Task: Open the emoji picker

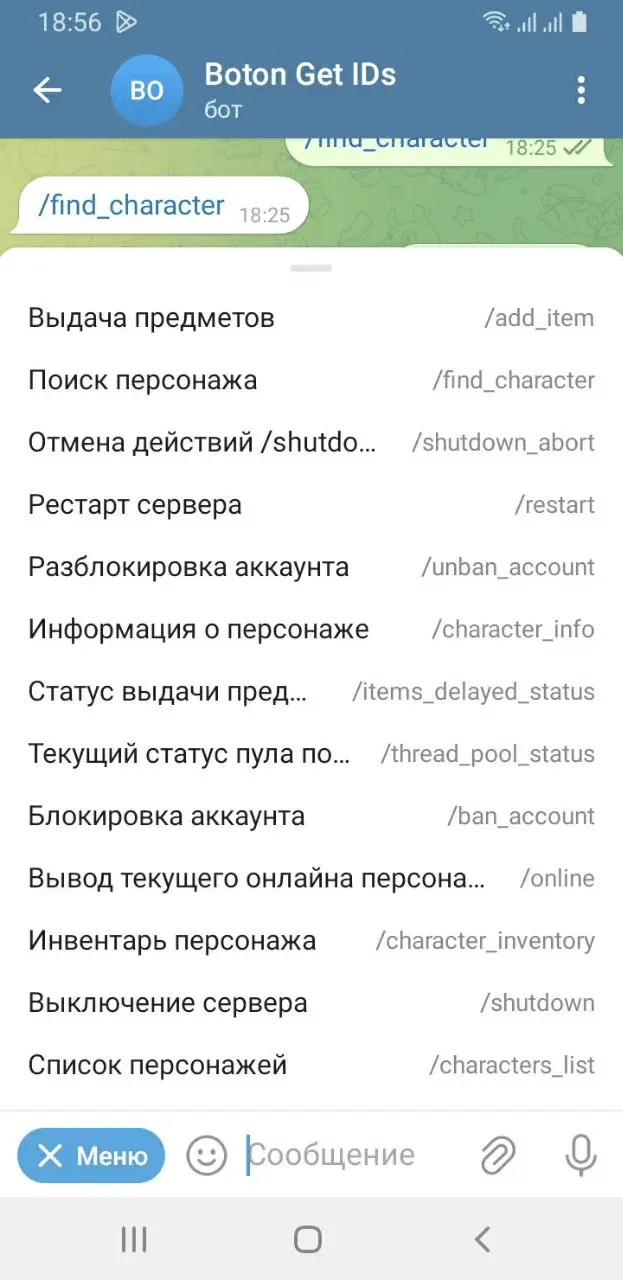Action: click(x=207, y=1156)
